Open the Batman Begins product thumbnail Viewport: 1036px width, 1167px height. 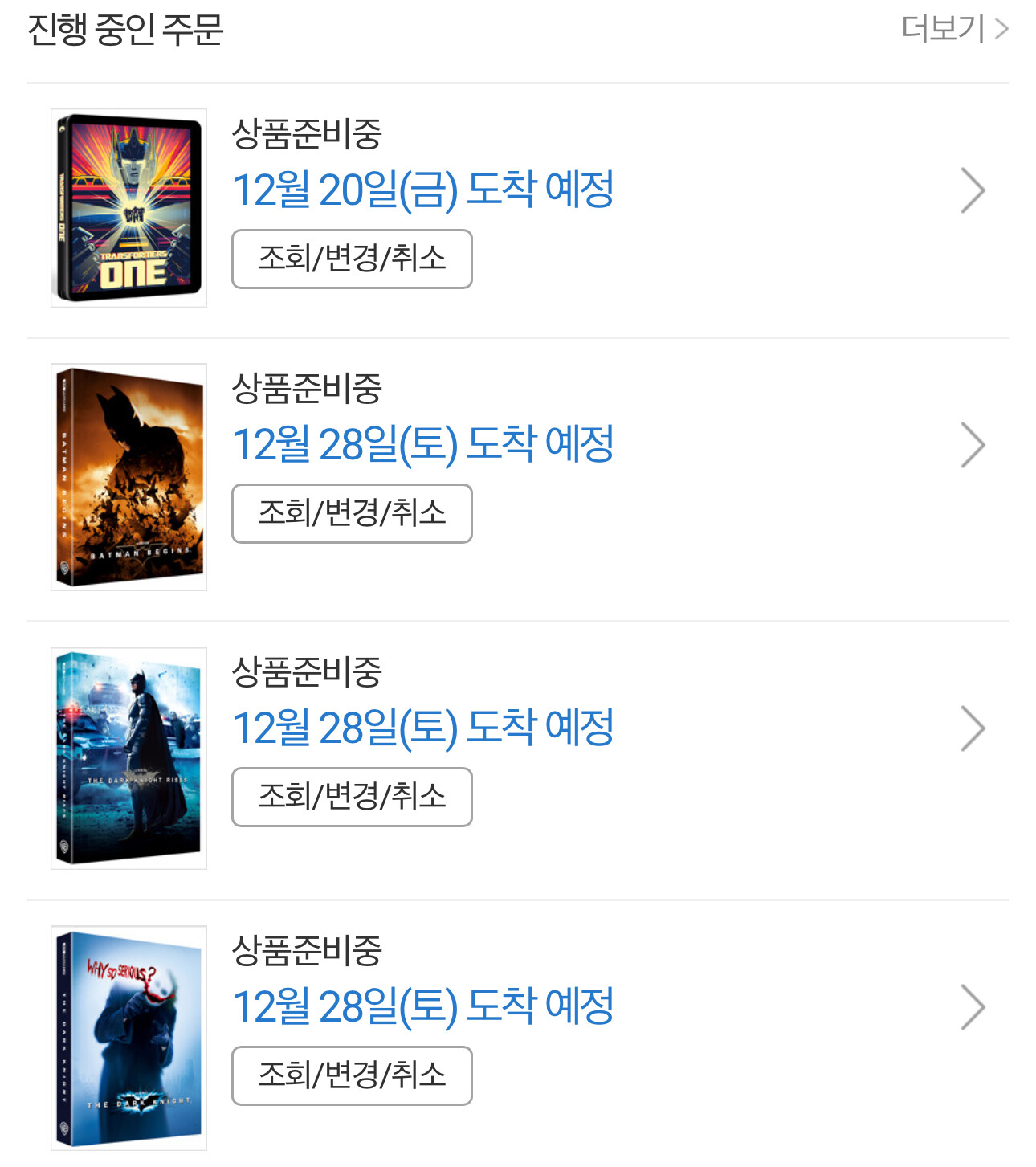tap(128, 477)
